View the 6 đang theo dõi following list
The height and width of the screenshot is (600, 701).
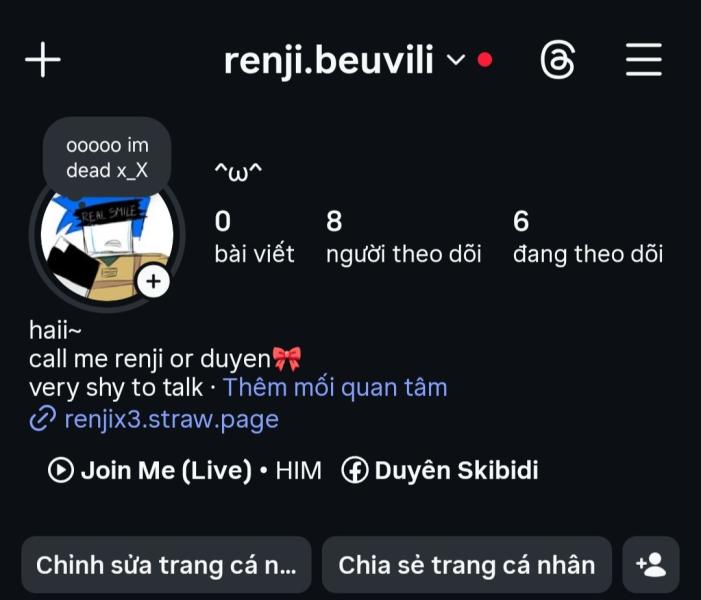[587, 237]
